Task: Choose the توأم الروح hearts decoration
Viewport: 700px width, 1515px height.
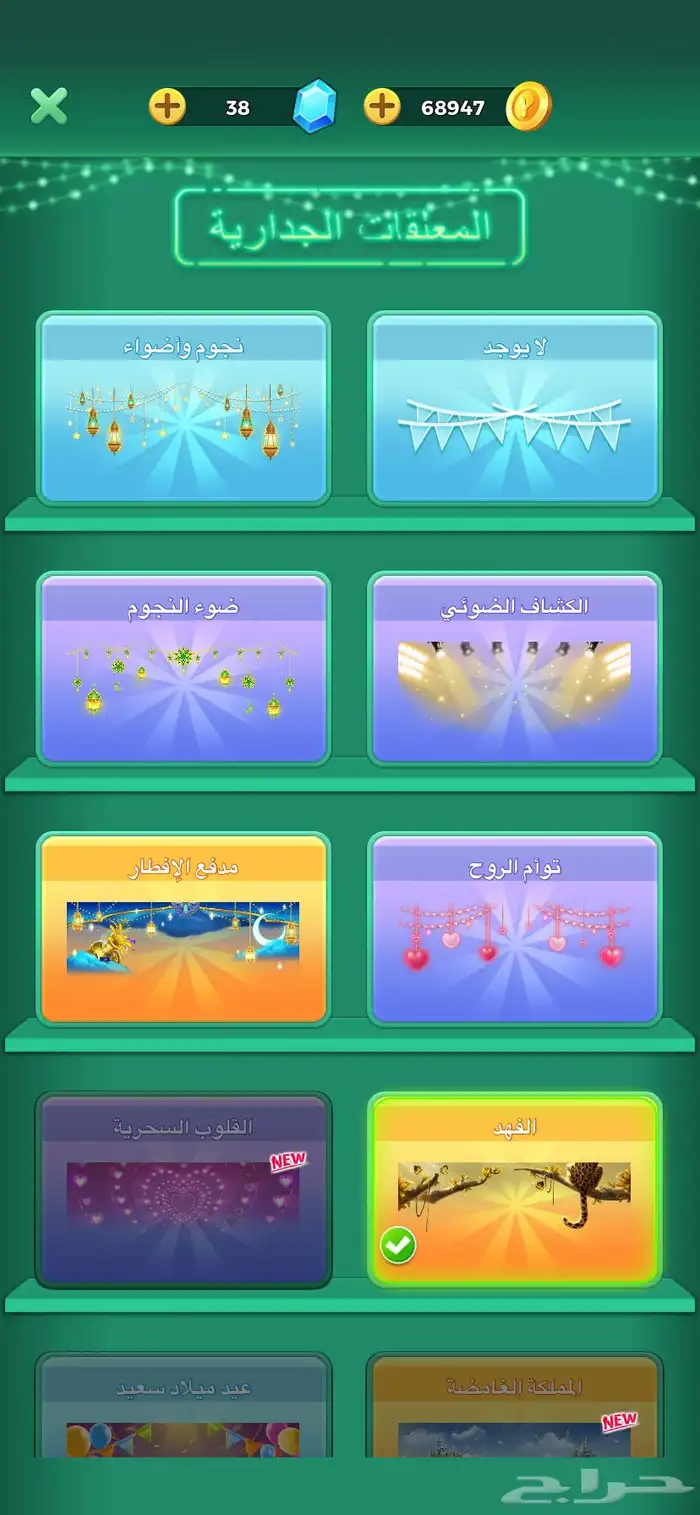Action: tap(515, 929)
